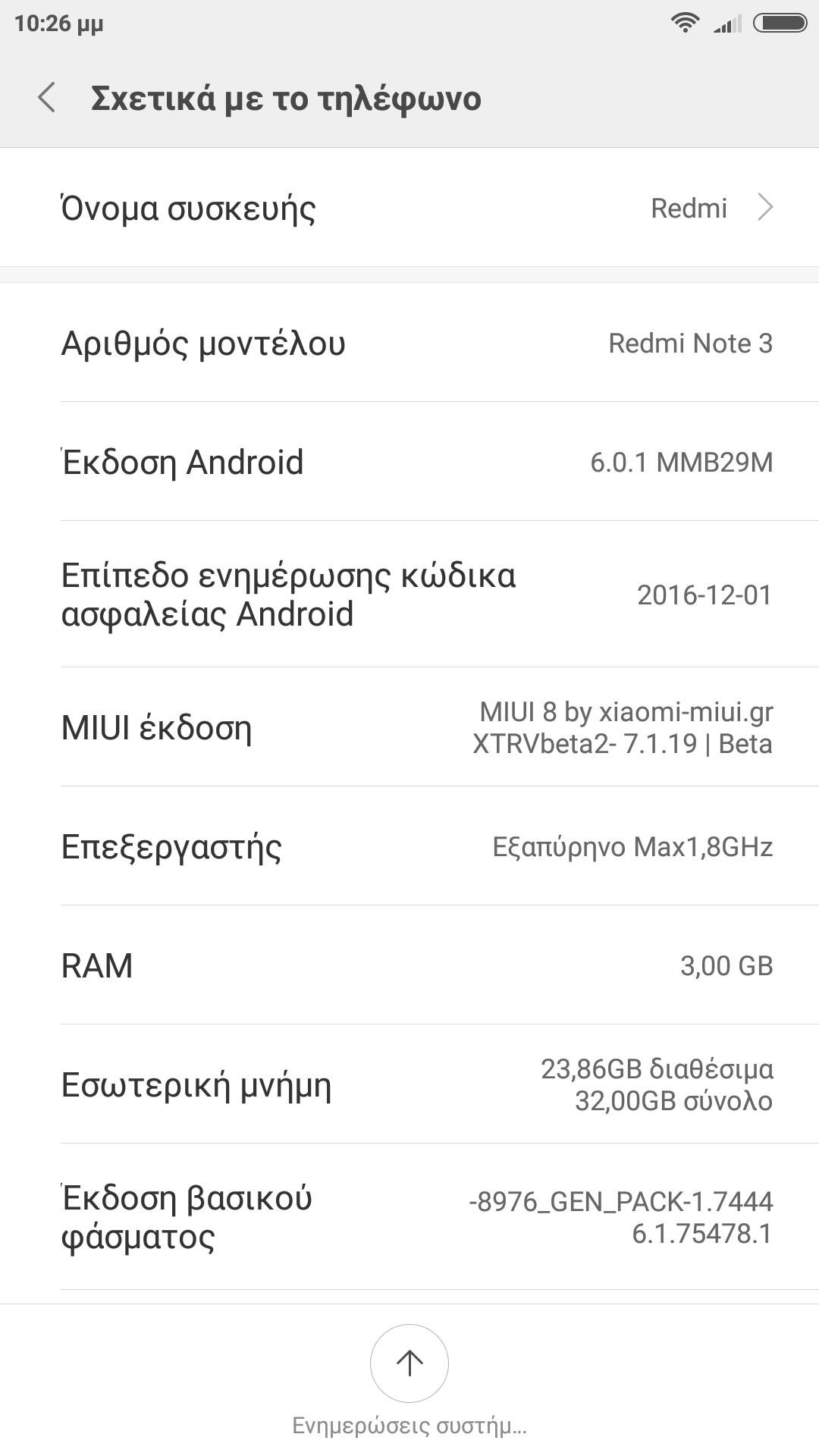The image size is (819, 1456).
Task: Tap the MIUI έκδοση row
Action: click(409, 727)
